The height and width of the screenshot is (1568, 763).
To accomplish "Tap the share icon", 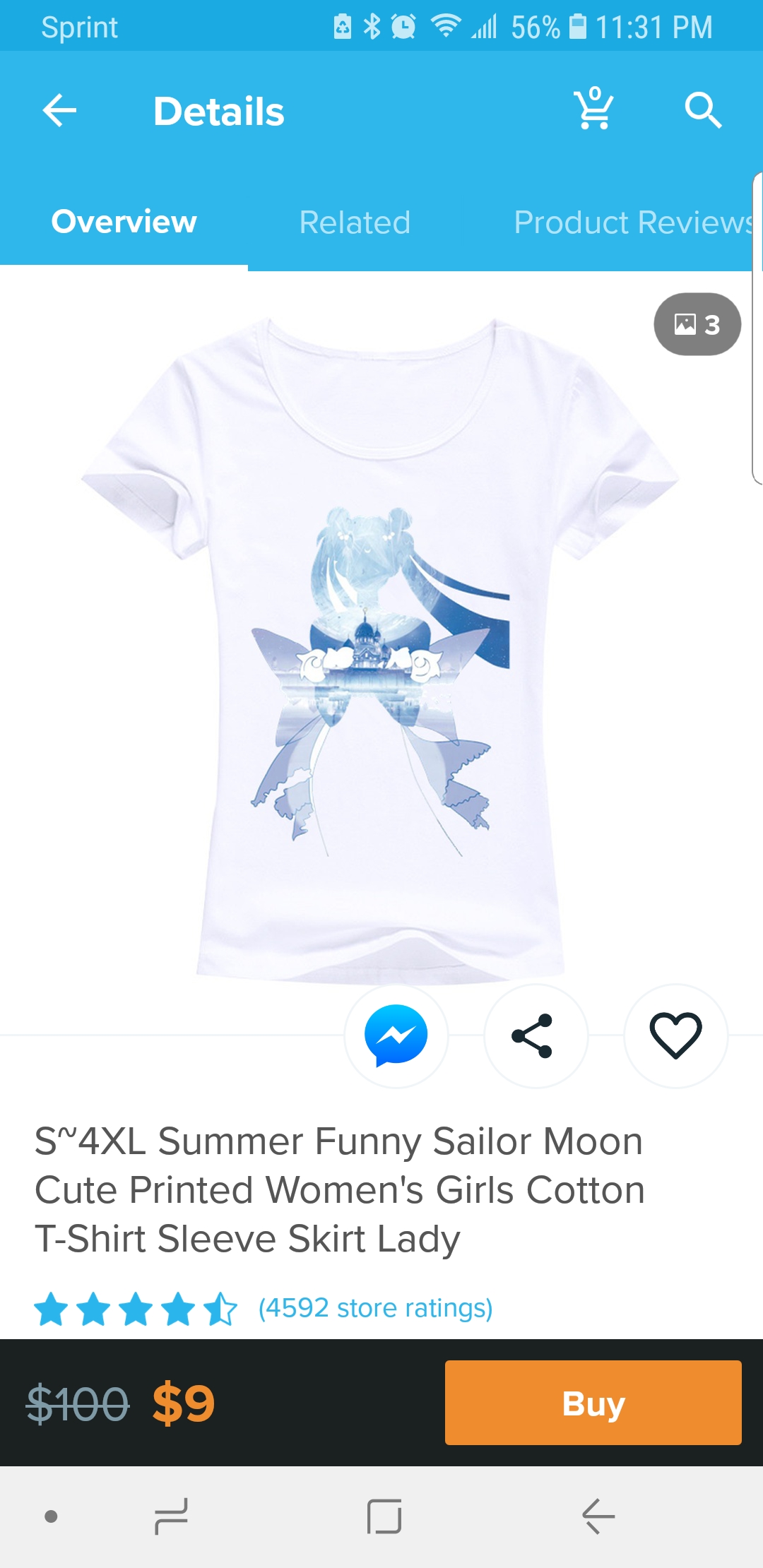I will pyautogui.click(x=536, y=1035).
